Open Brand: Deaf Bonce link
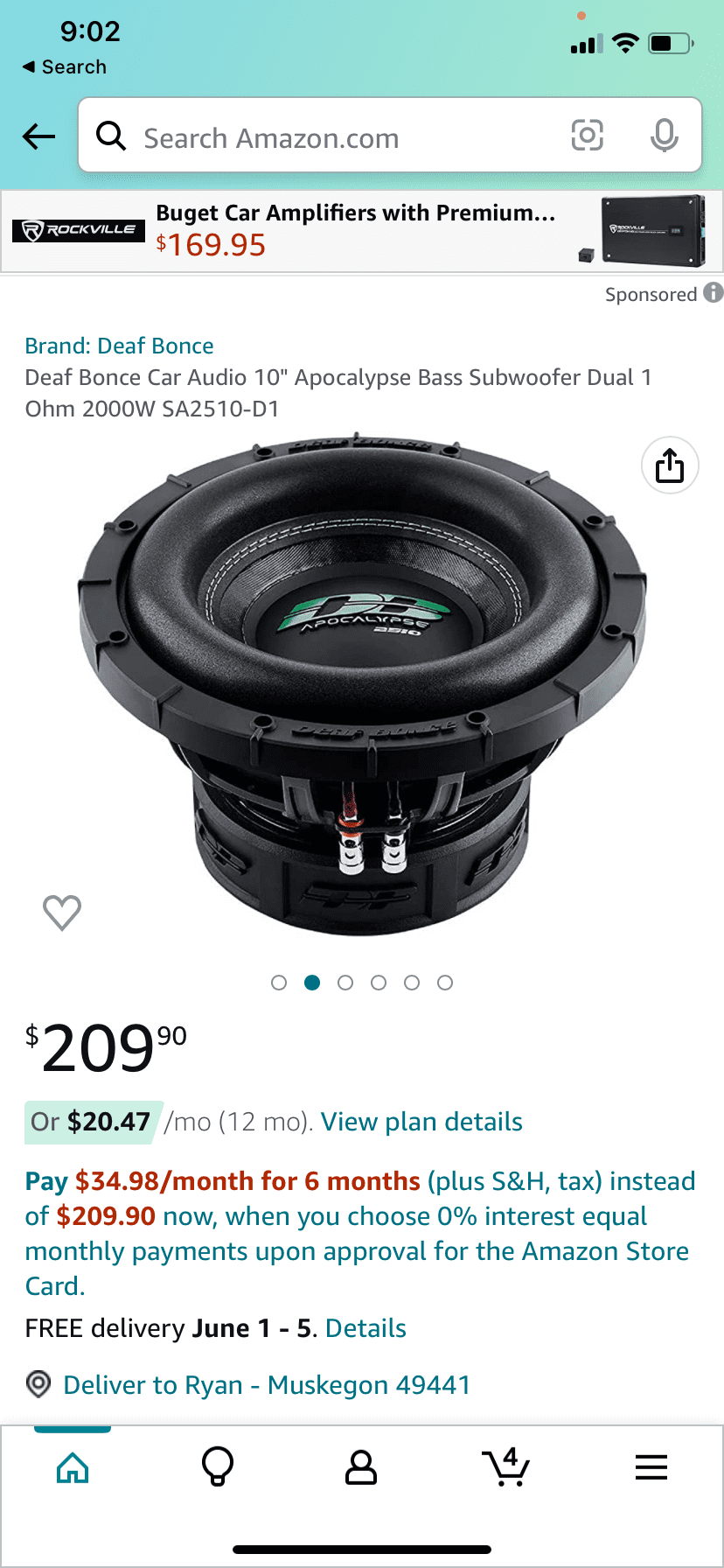Viewport: 724px width, 1568px height. point(119,346)
